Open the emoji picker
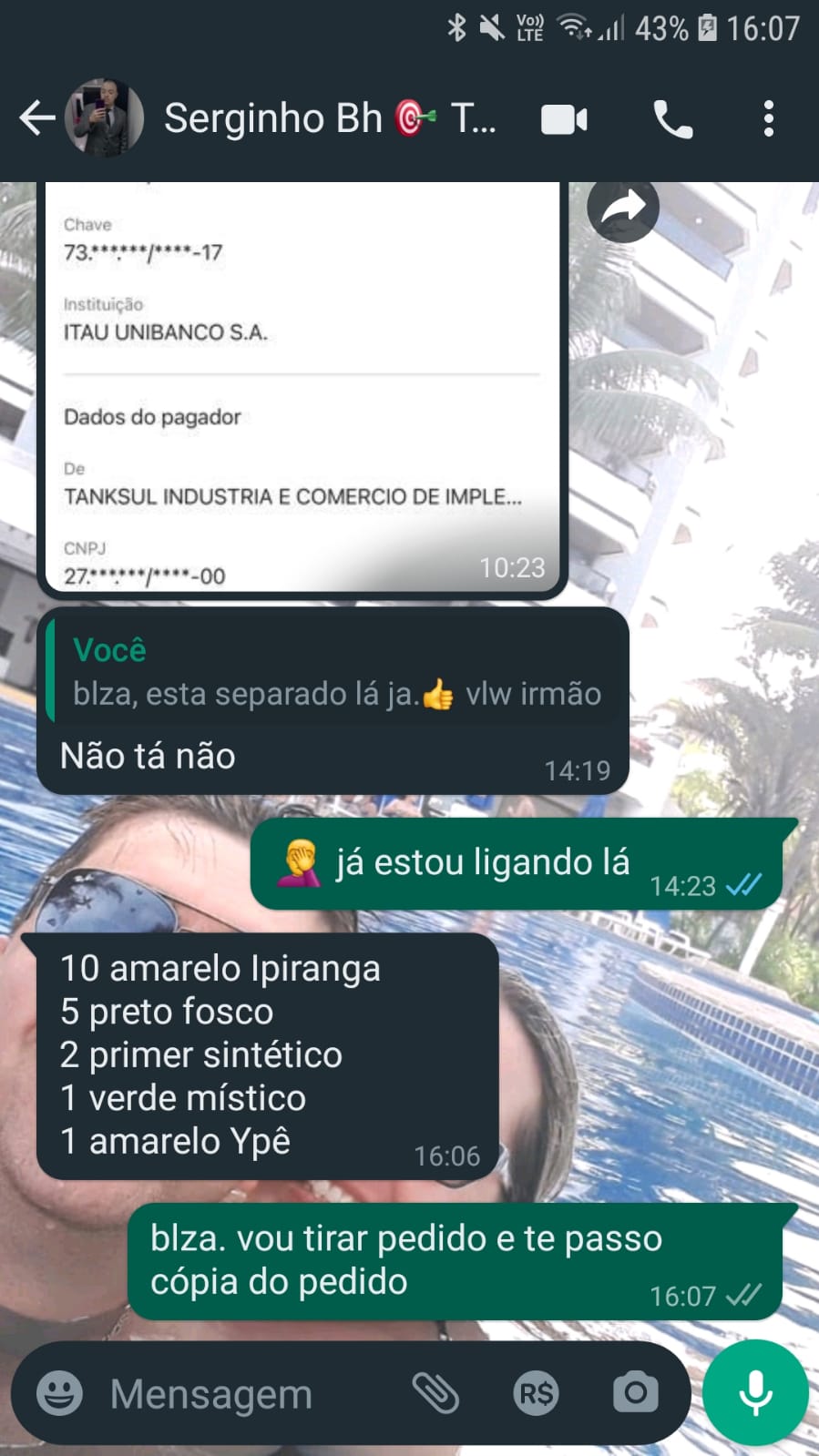 coord(59,1393)
